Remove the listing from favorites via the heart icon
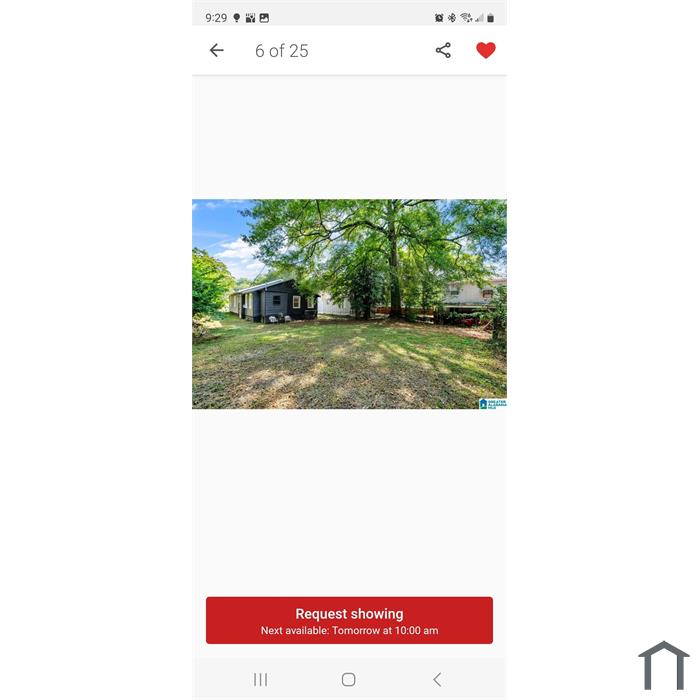 tap(486, 51)
